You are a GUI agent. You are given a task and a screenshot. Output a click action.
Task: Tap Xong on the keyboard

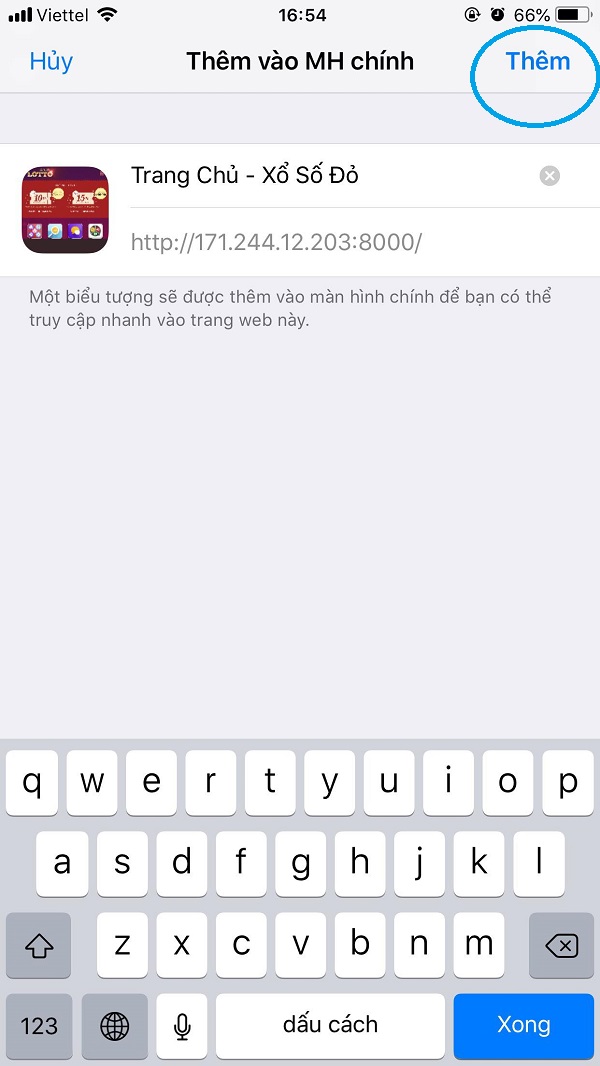click(x=524, y=1025)
